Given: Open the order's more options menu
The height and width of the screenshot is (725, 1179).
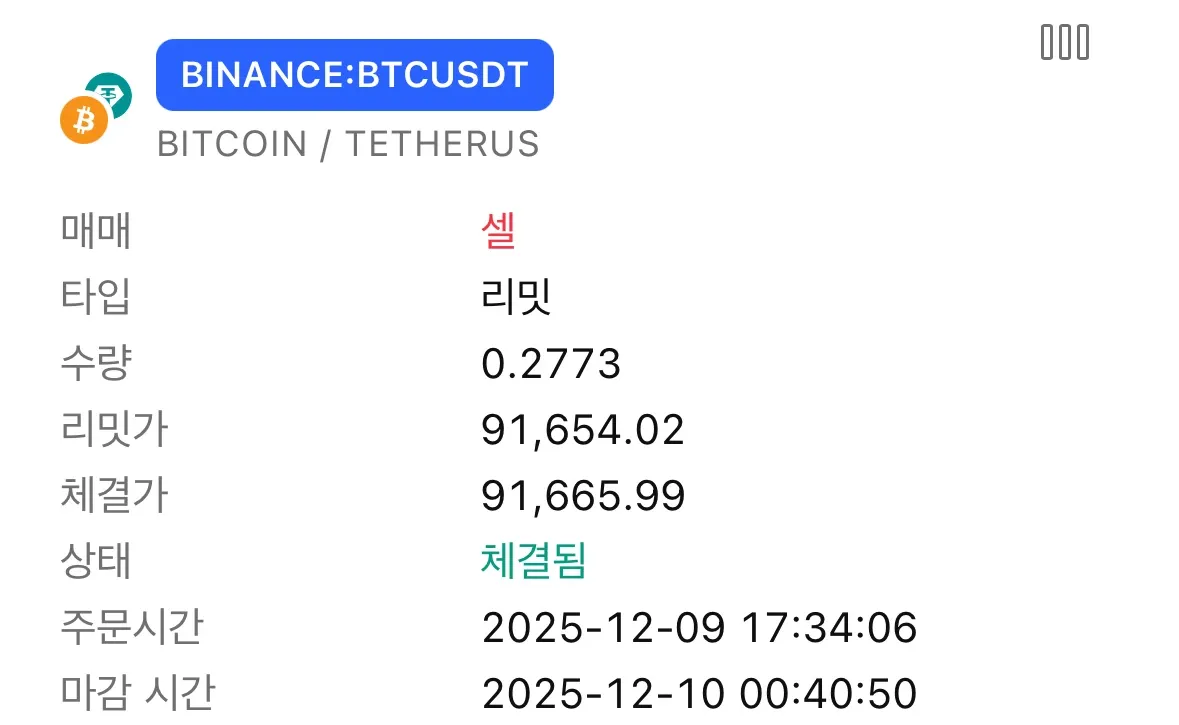Looking at the screenshot, I should [1064, 43].
